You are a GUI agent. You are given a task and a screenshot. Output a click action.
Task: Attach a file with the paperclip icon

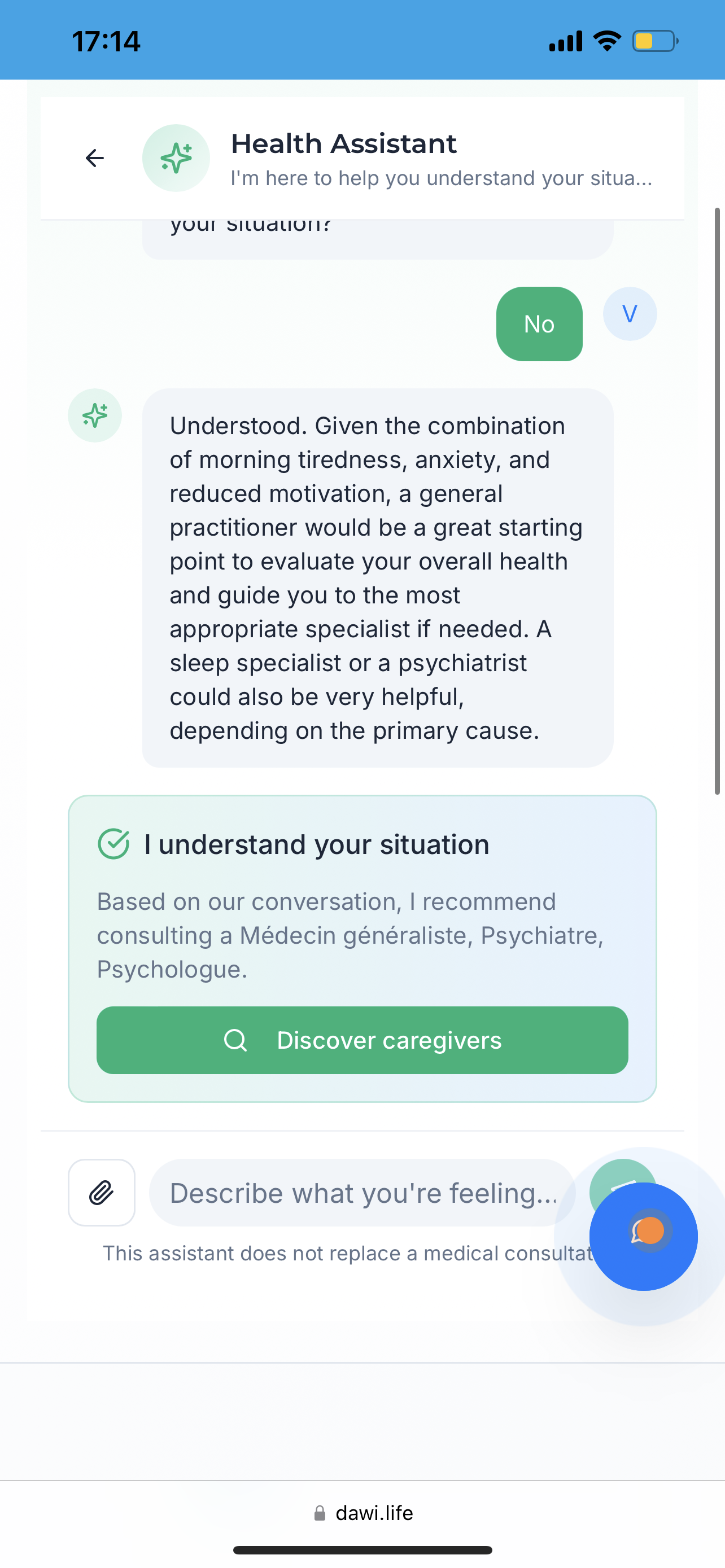(x=102, y=1193)
